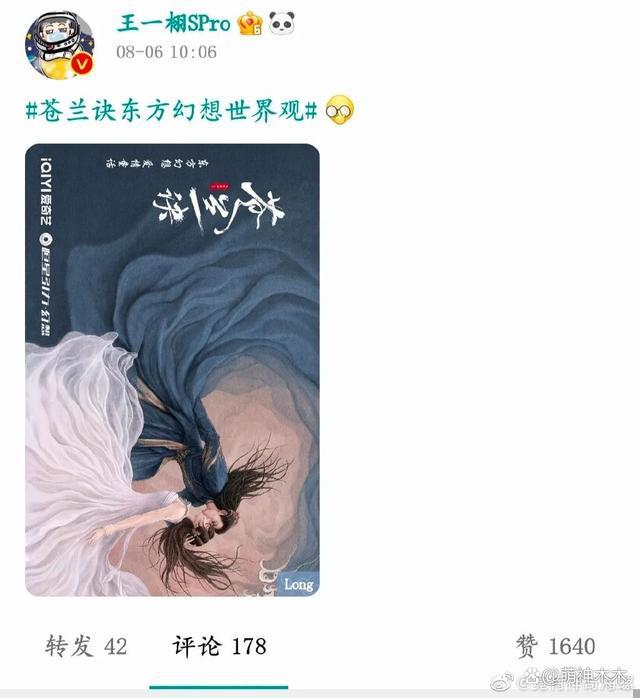640x698 pixels.
Task: Switch to the 评论 178 tab
Action: (x=219, y=646)
